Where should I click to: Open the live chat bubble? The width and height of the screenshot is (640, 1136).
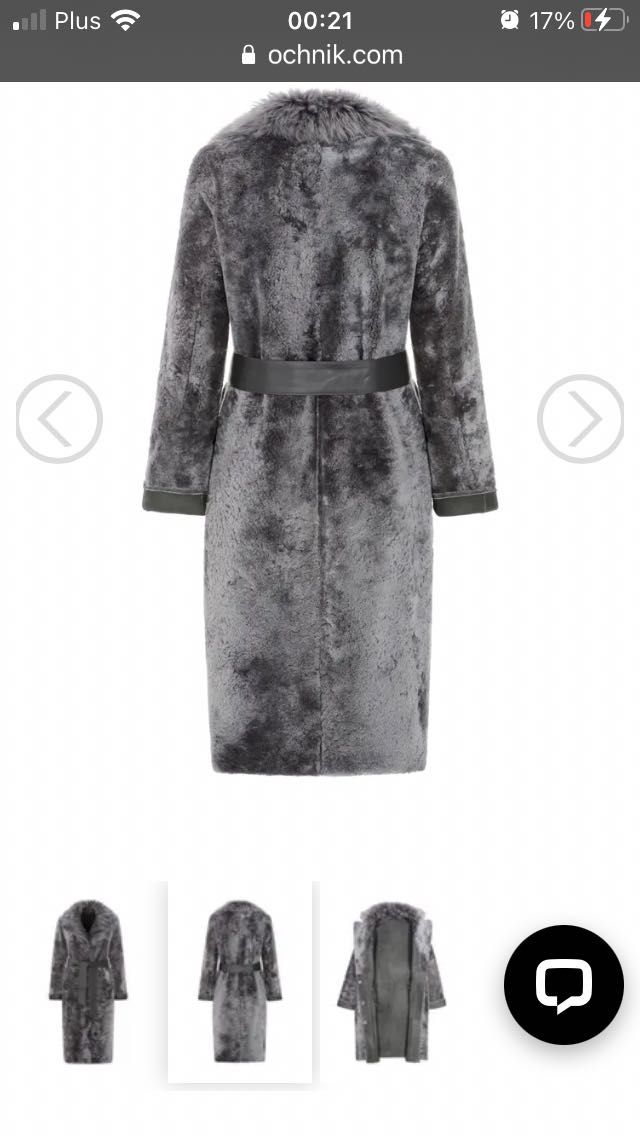[563, 985]
